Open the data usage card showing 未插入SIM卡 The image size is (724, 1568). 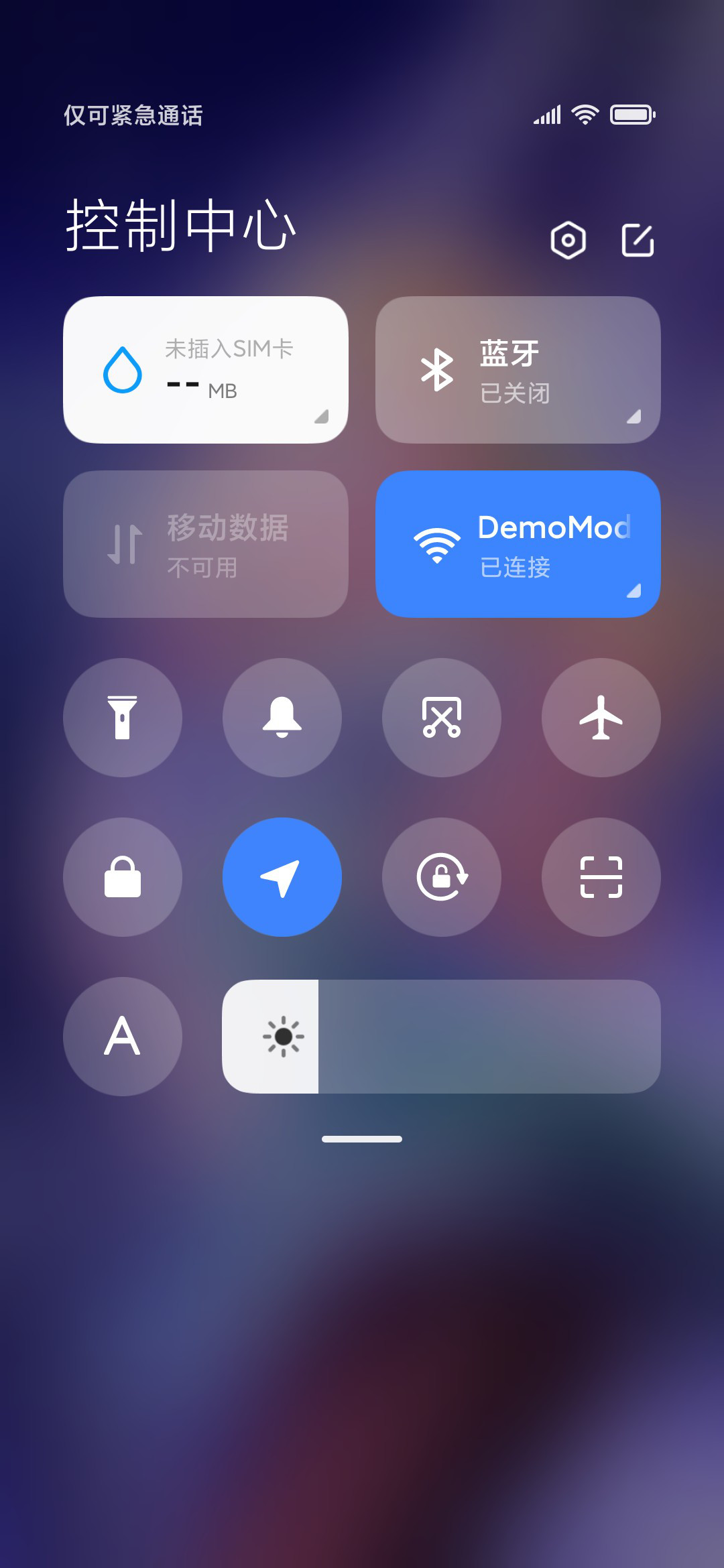pos(206,370)
